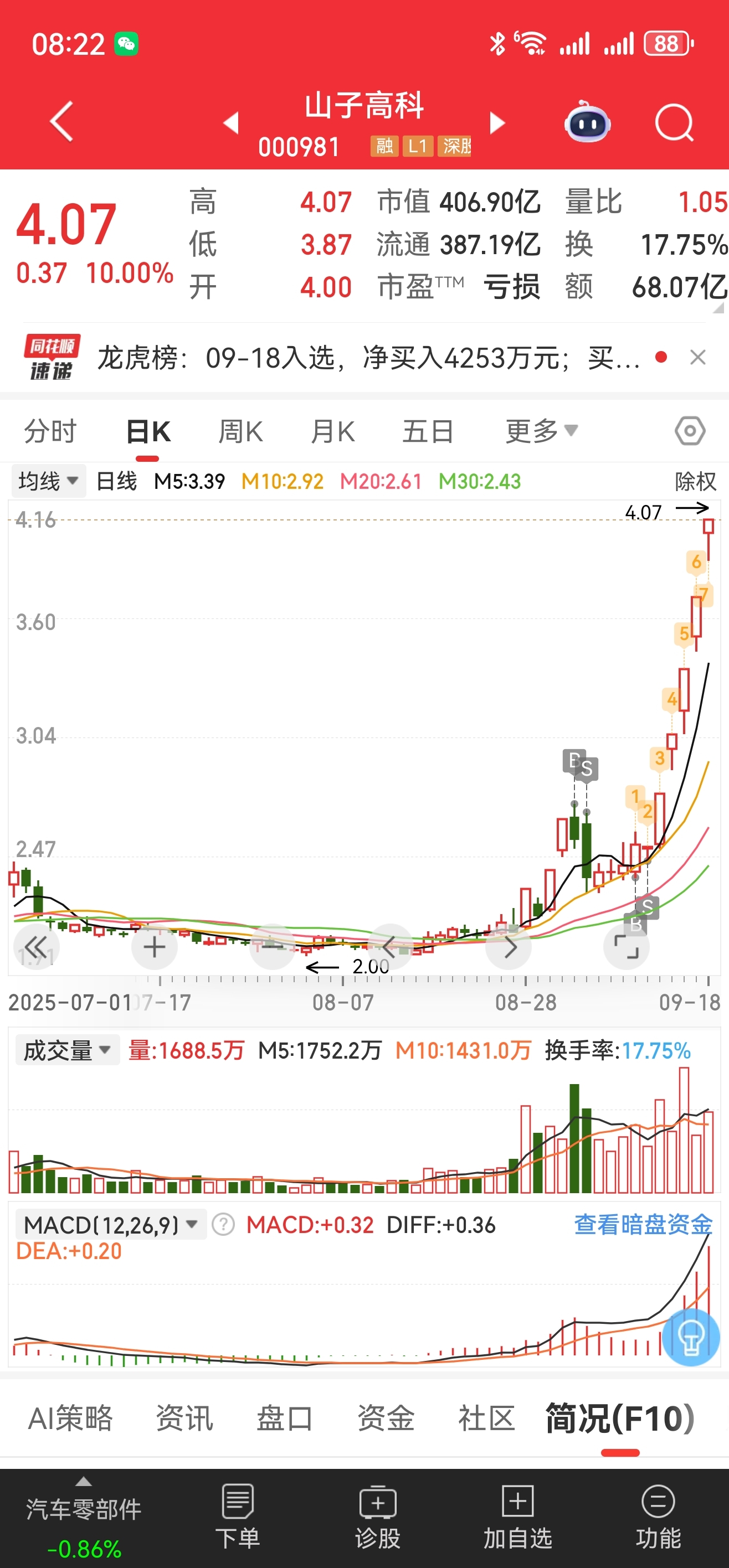This screenshot has height=1568, width=729.
Task: Open stock search magnifier
Action: click(x=674, y=123)
